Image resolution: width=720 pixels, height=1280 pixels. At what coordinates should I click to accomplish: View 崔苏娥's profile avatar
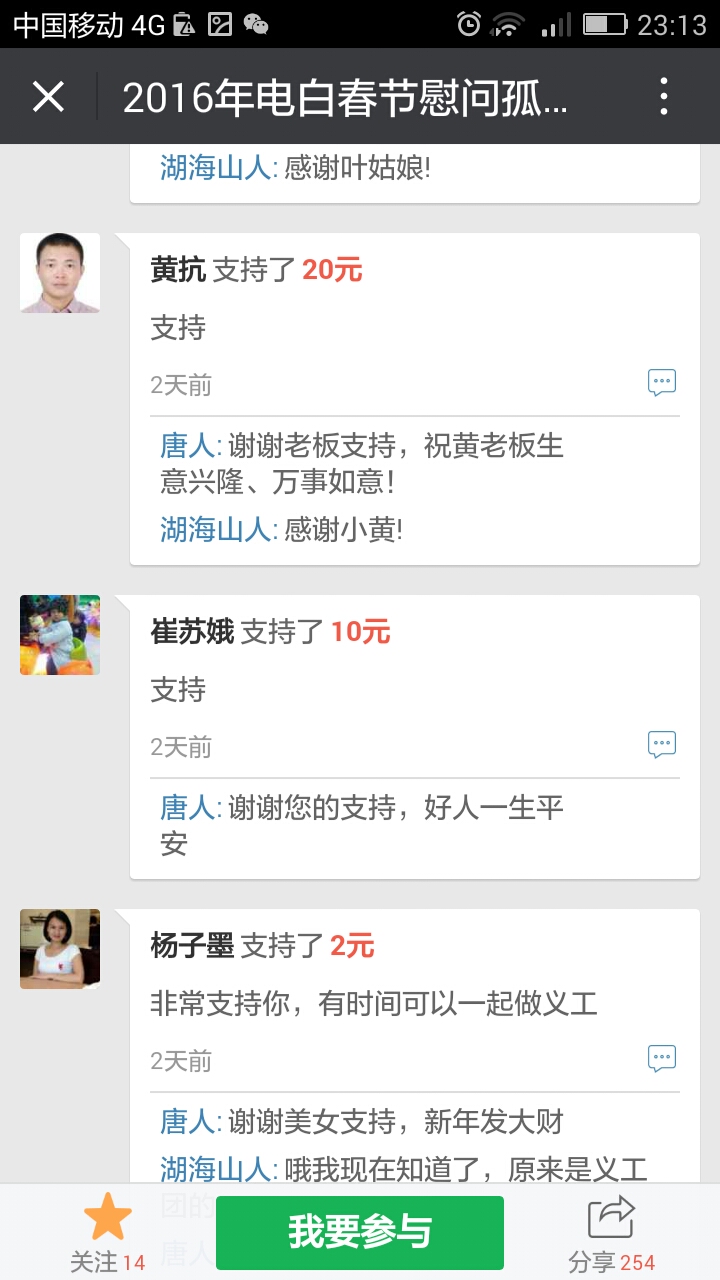pos(60,635)
